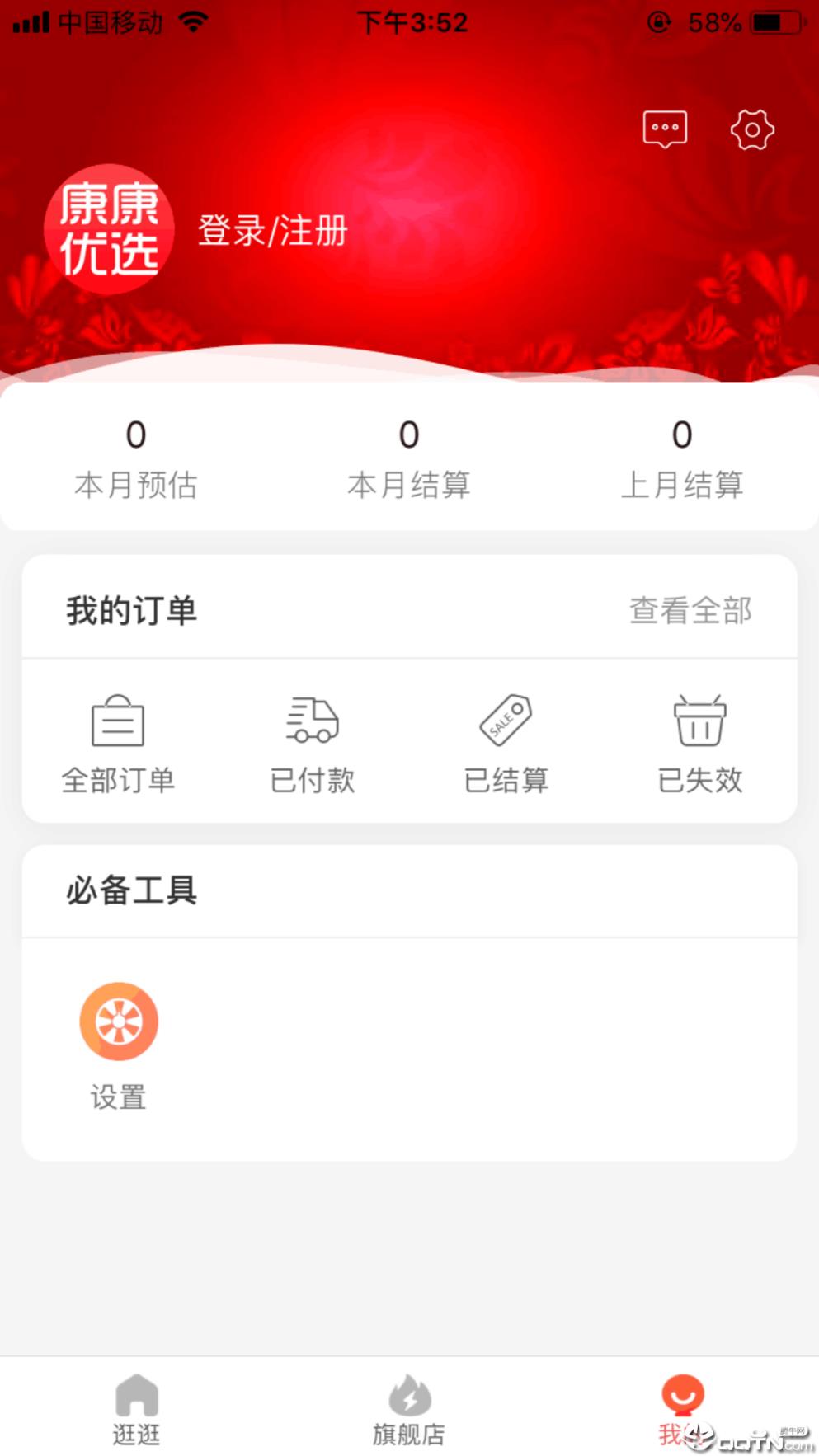This screenshot has width=819, height=1456.
Task: Open the 设置 tool under 必备工具
Action: 119,1021
